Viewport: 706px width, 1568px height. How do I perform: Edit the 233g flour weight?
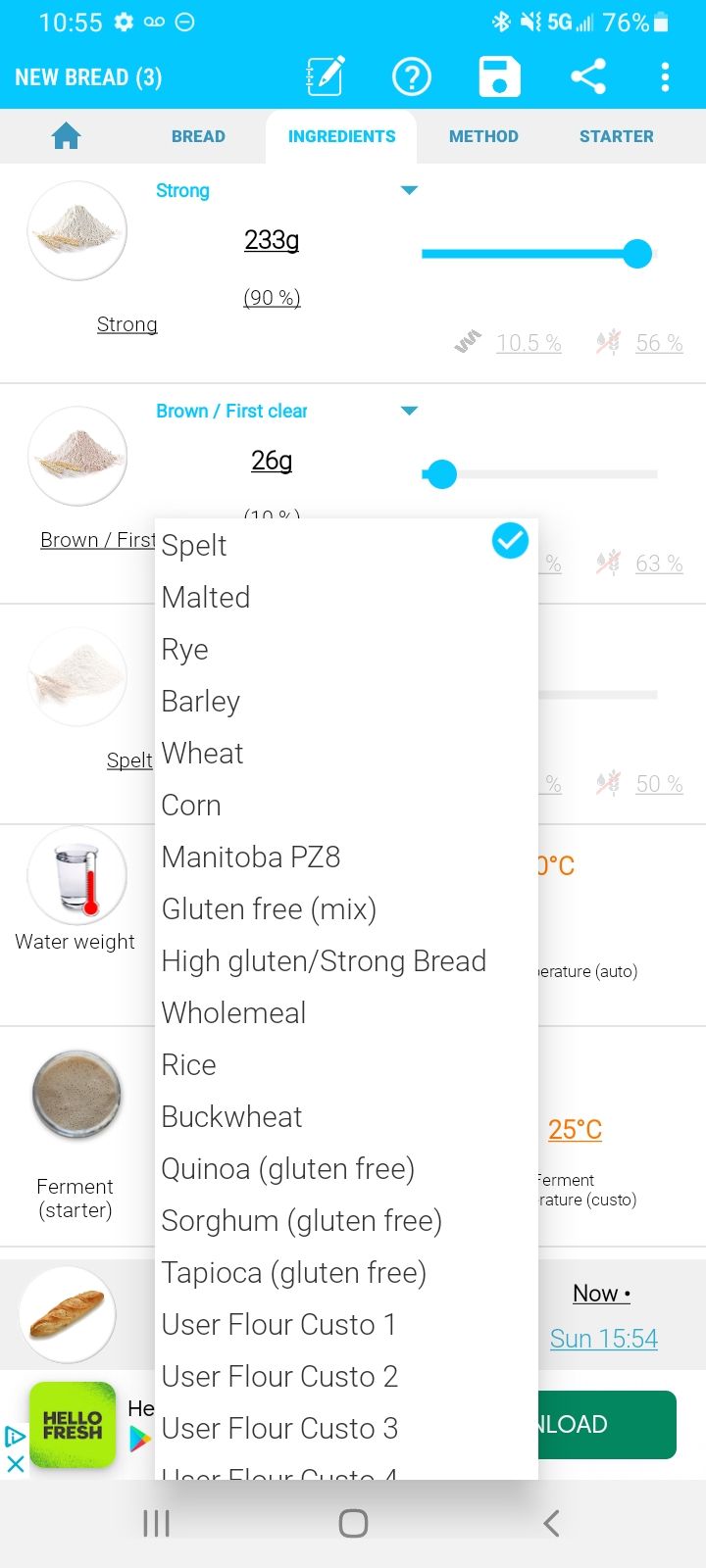[272, 240]
